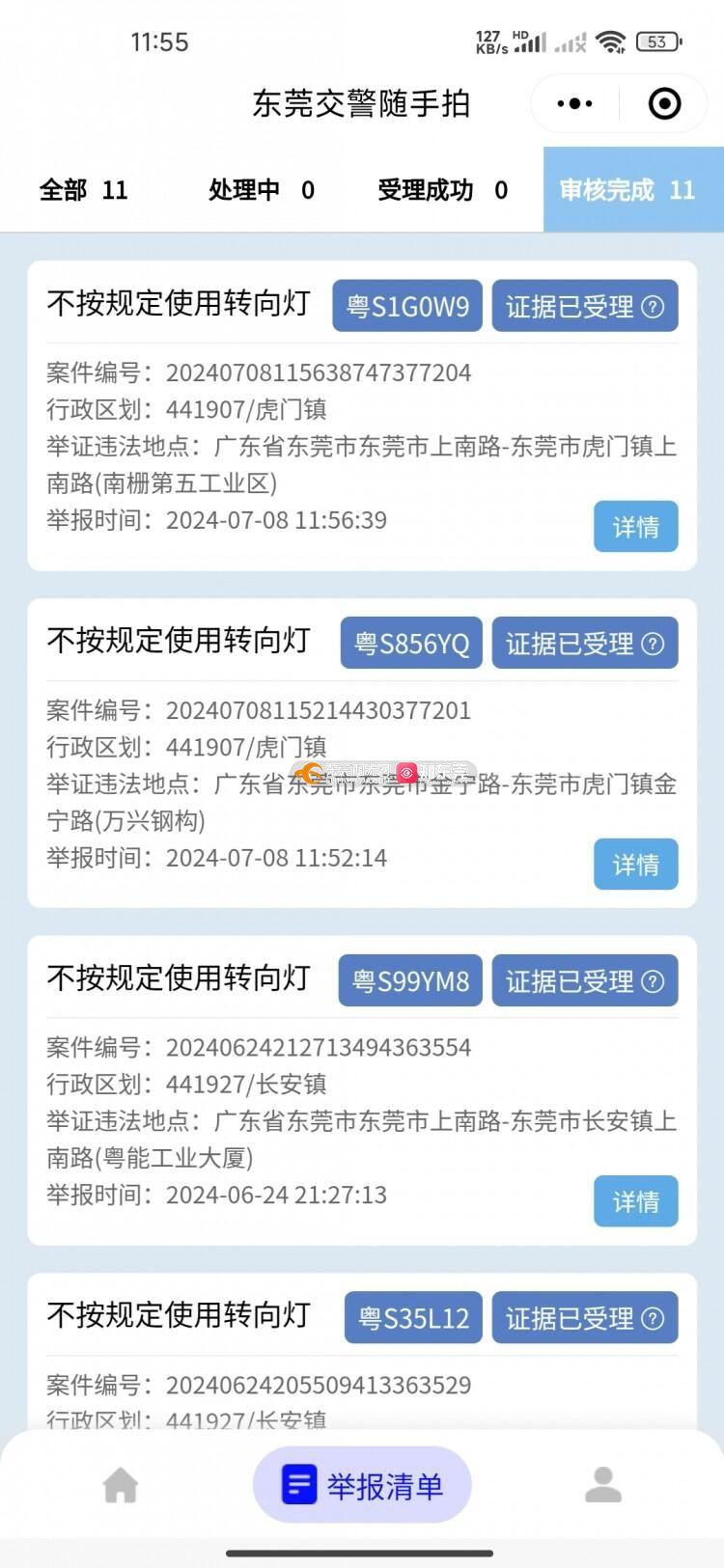
Task: Go to the home tab
Action: (x=121, y=1485)
